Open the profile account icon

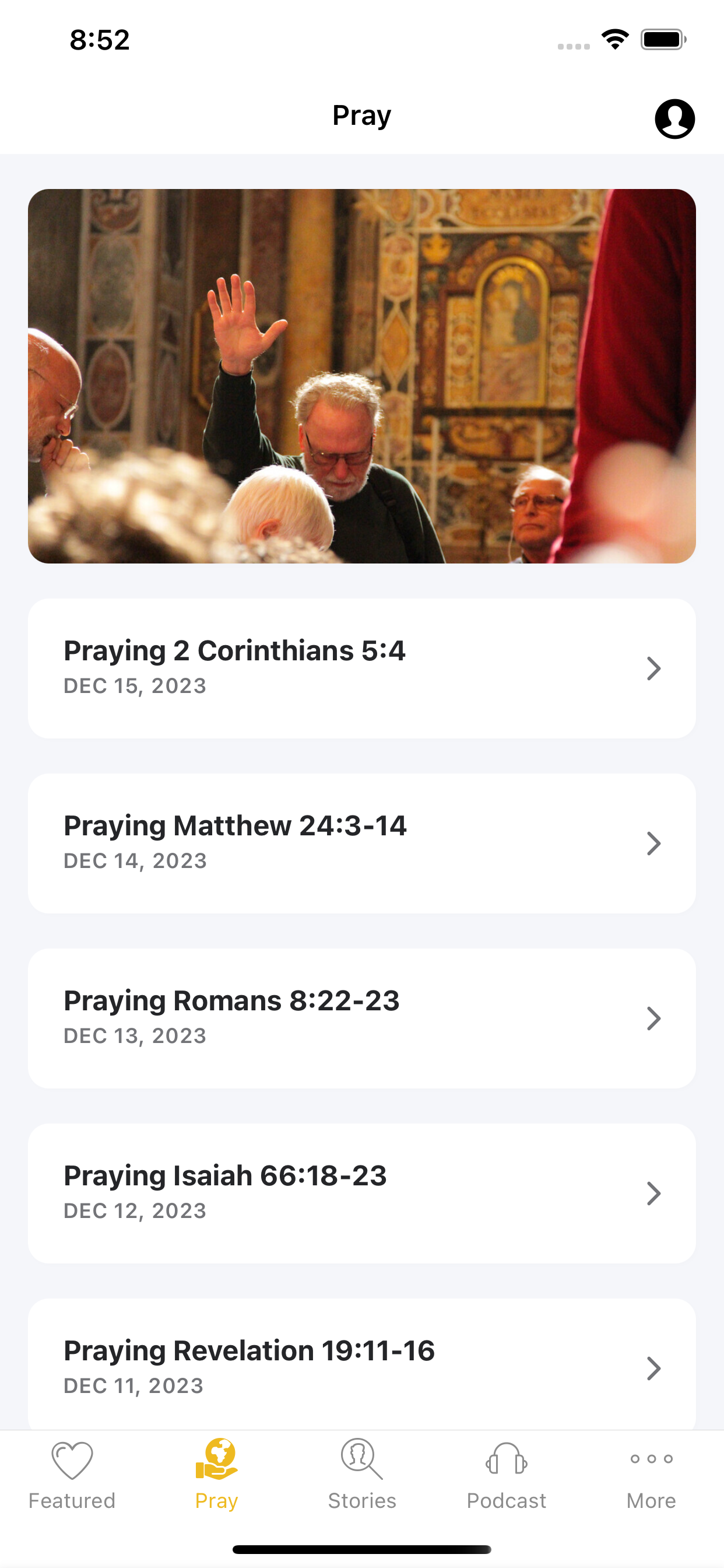674,118
